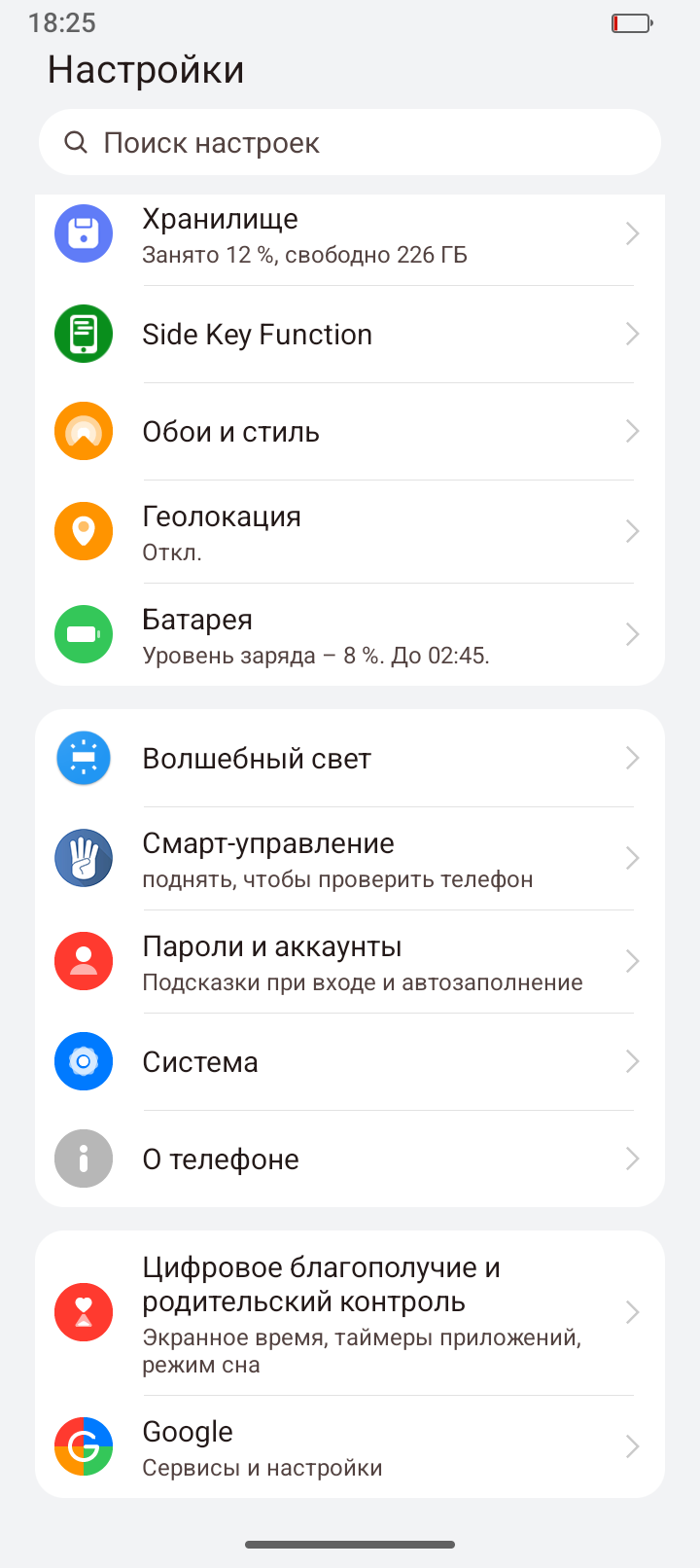
Task: Open О телефоне
Action: pyautogui.click(x=350, y=1159)
